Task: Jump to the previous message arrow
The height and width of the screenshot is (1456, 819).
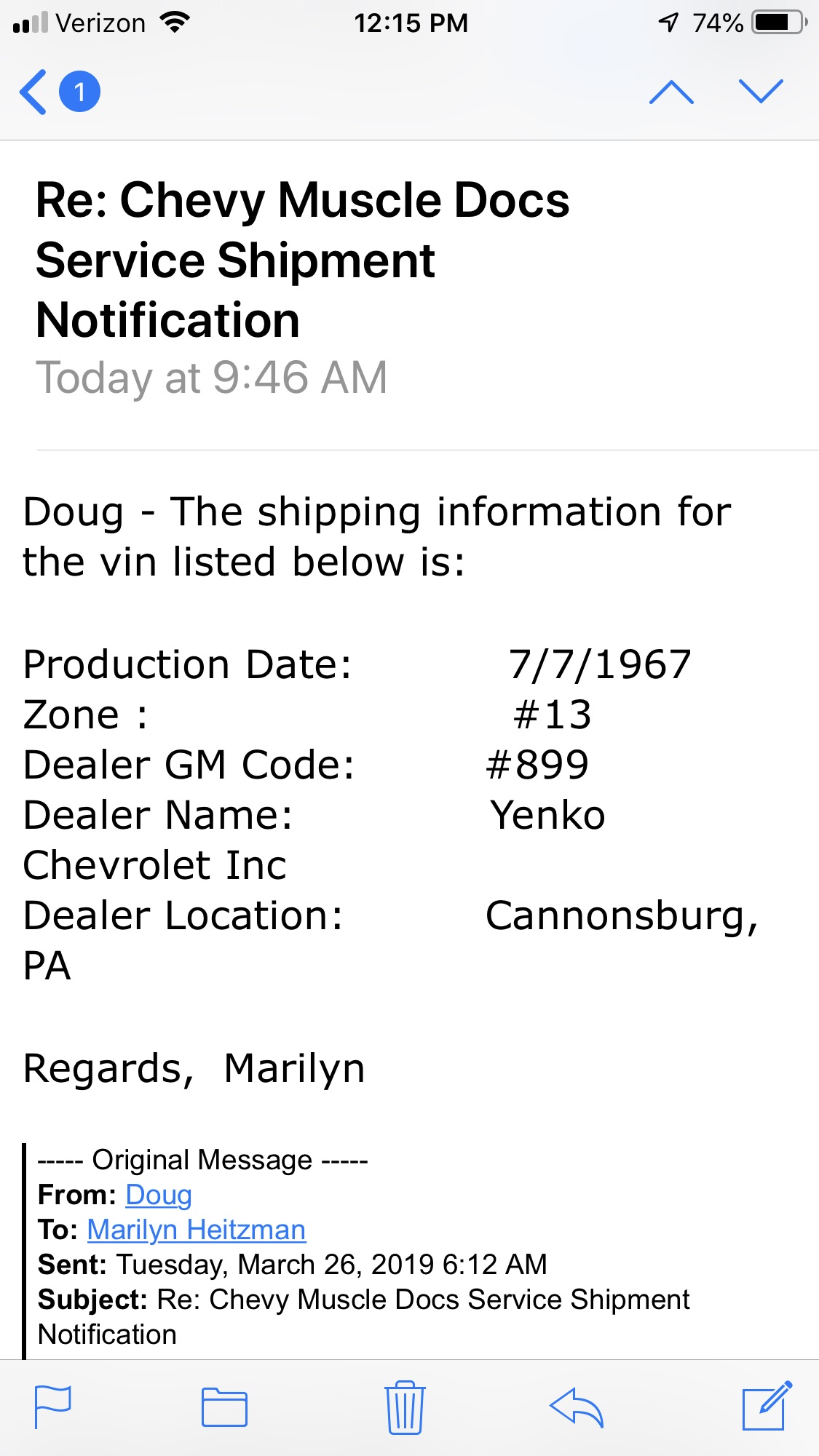Action: (671, 92)
